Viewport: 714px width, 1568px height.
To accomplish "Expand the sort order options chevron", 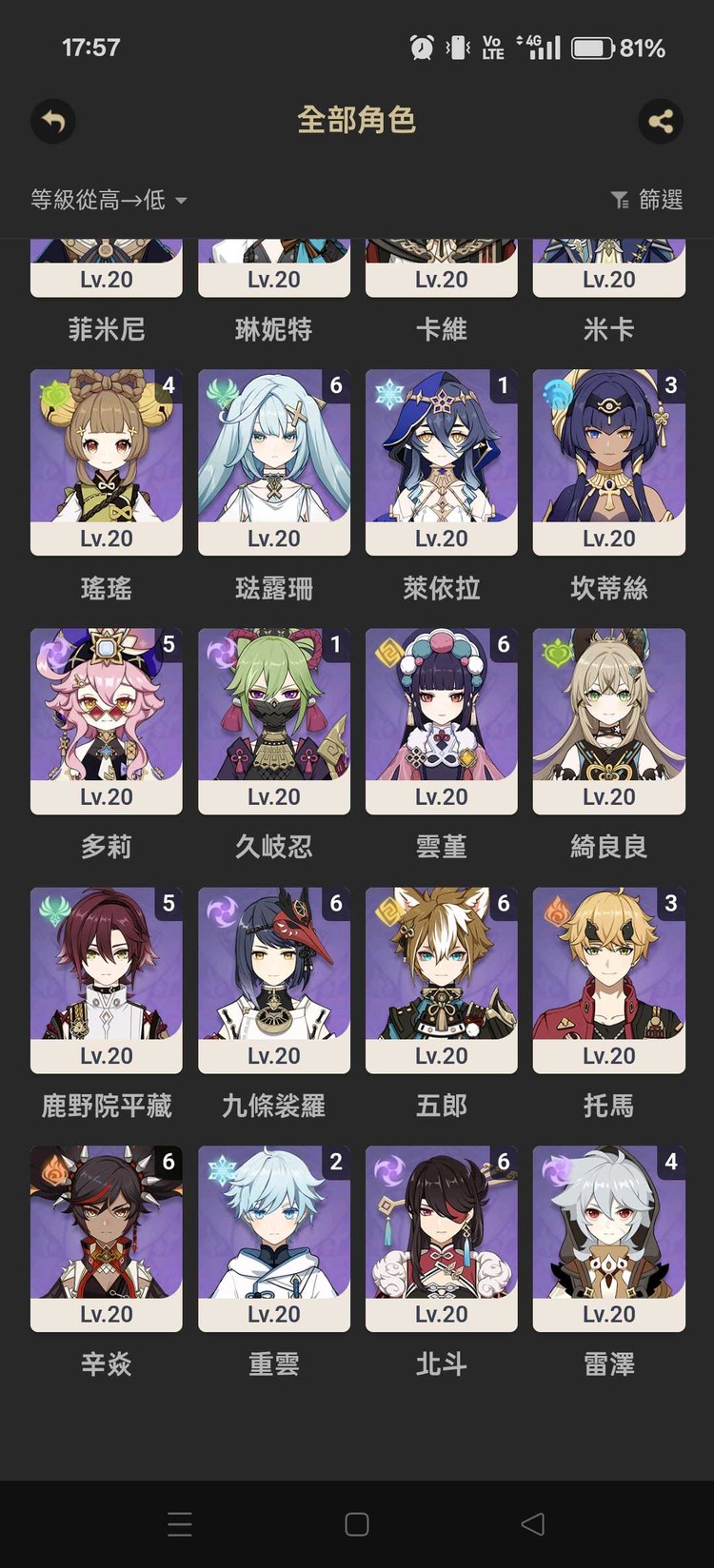I will pos(179,201).
